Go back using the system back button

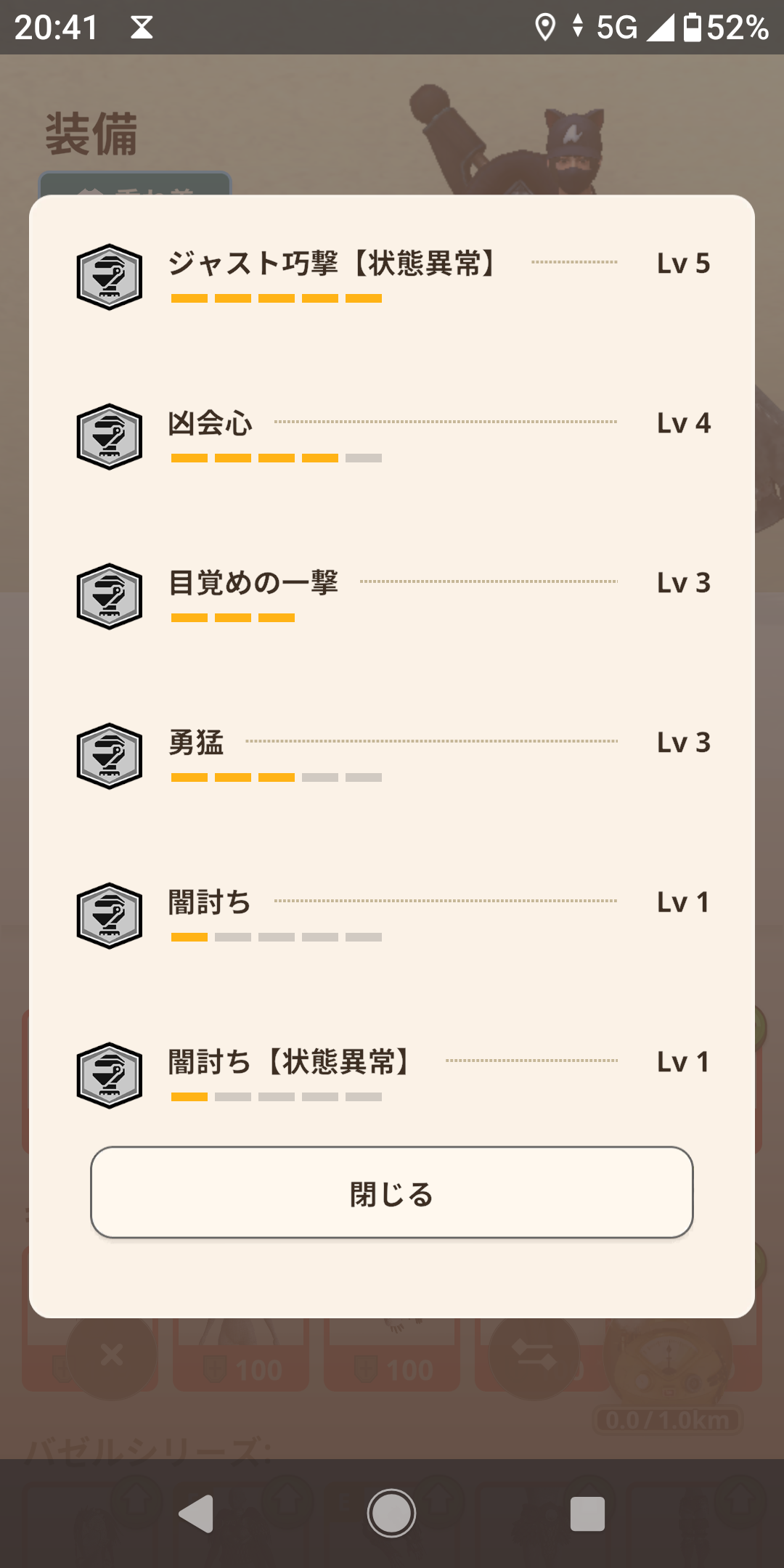pos(196,1514)
